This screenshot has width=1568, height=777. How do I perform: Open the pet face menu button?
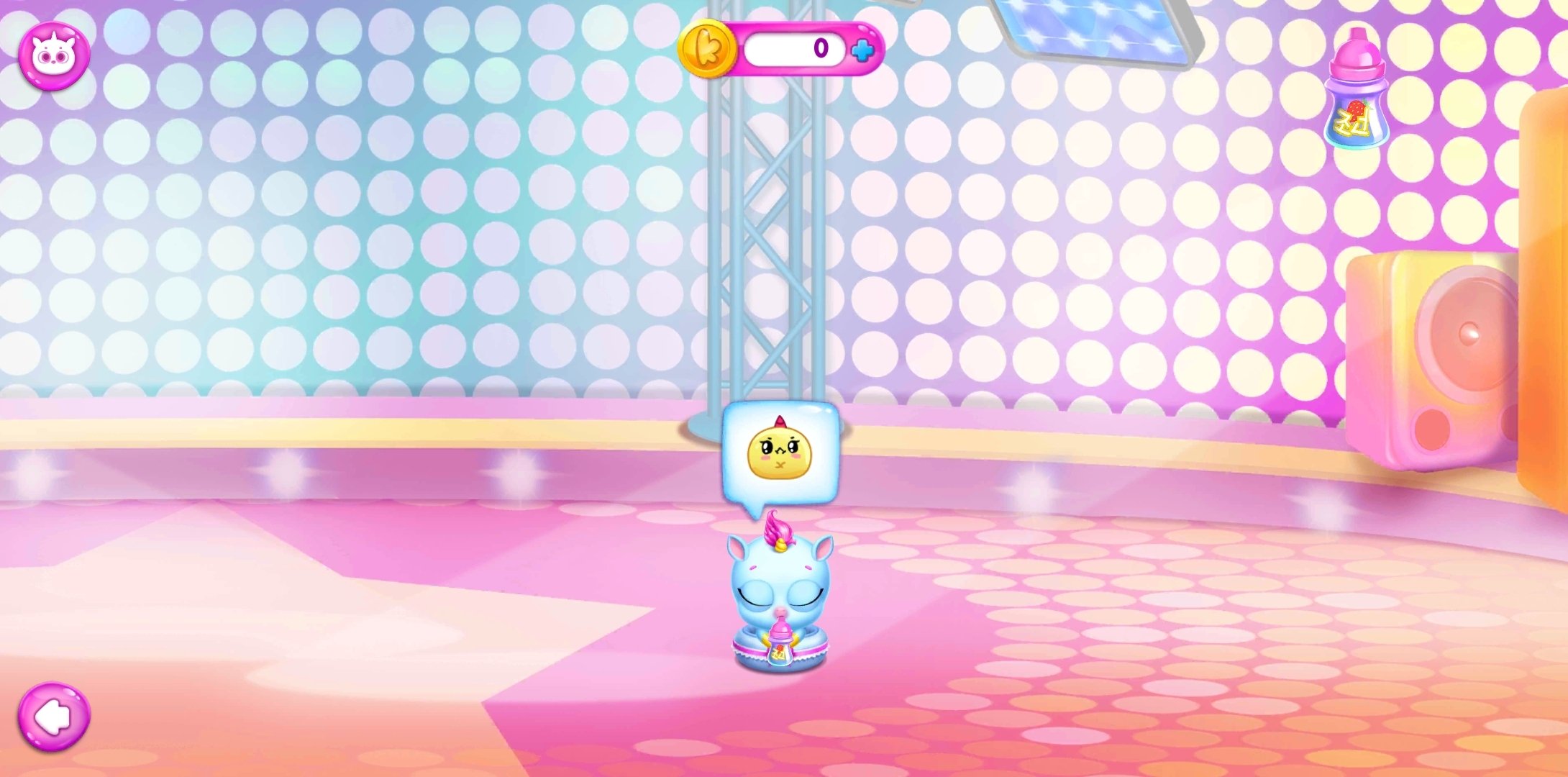54,56
